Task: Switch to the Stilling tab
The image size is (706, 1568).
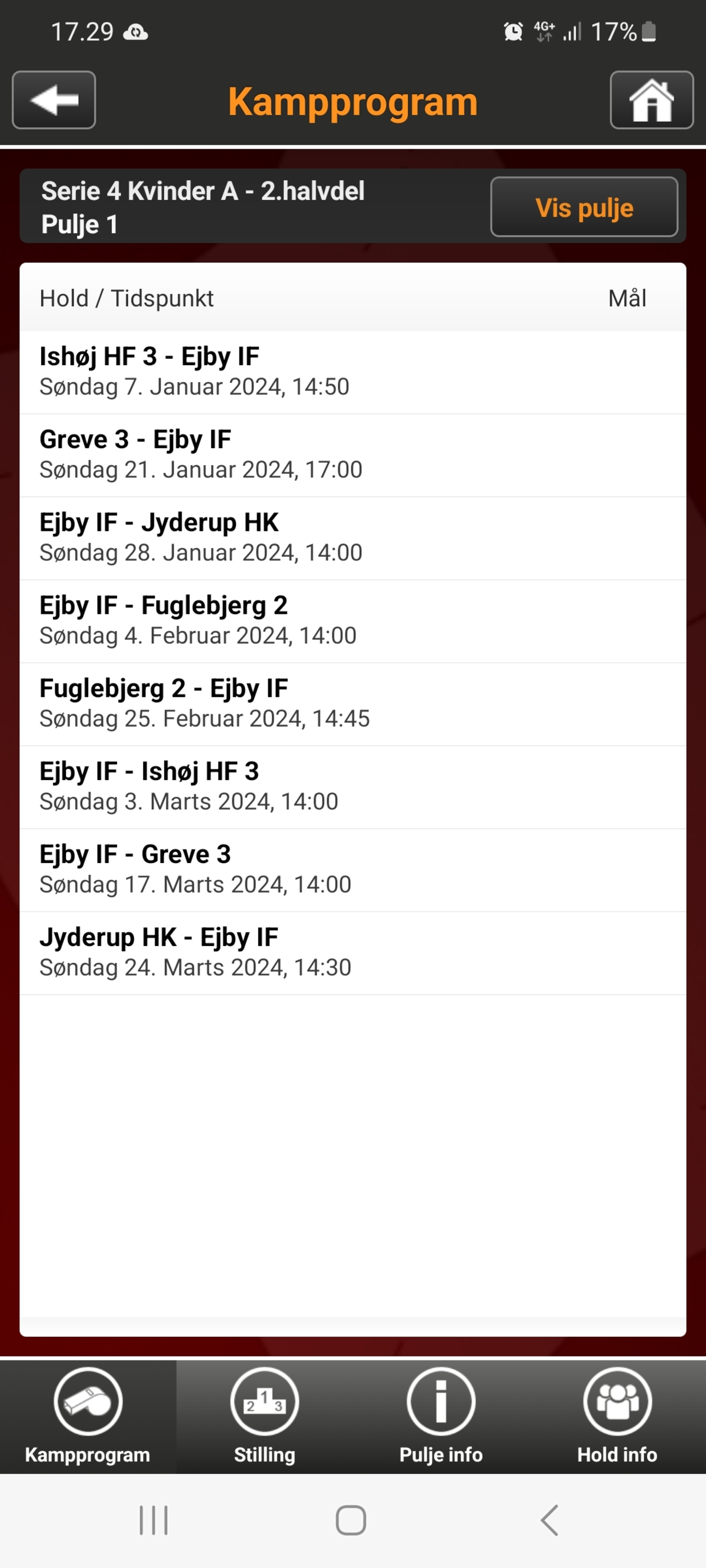Action: (x=264, y=1416)
